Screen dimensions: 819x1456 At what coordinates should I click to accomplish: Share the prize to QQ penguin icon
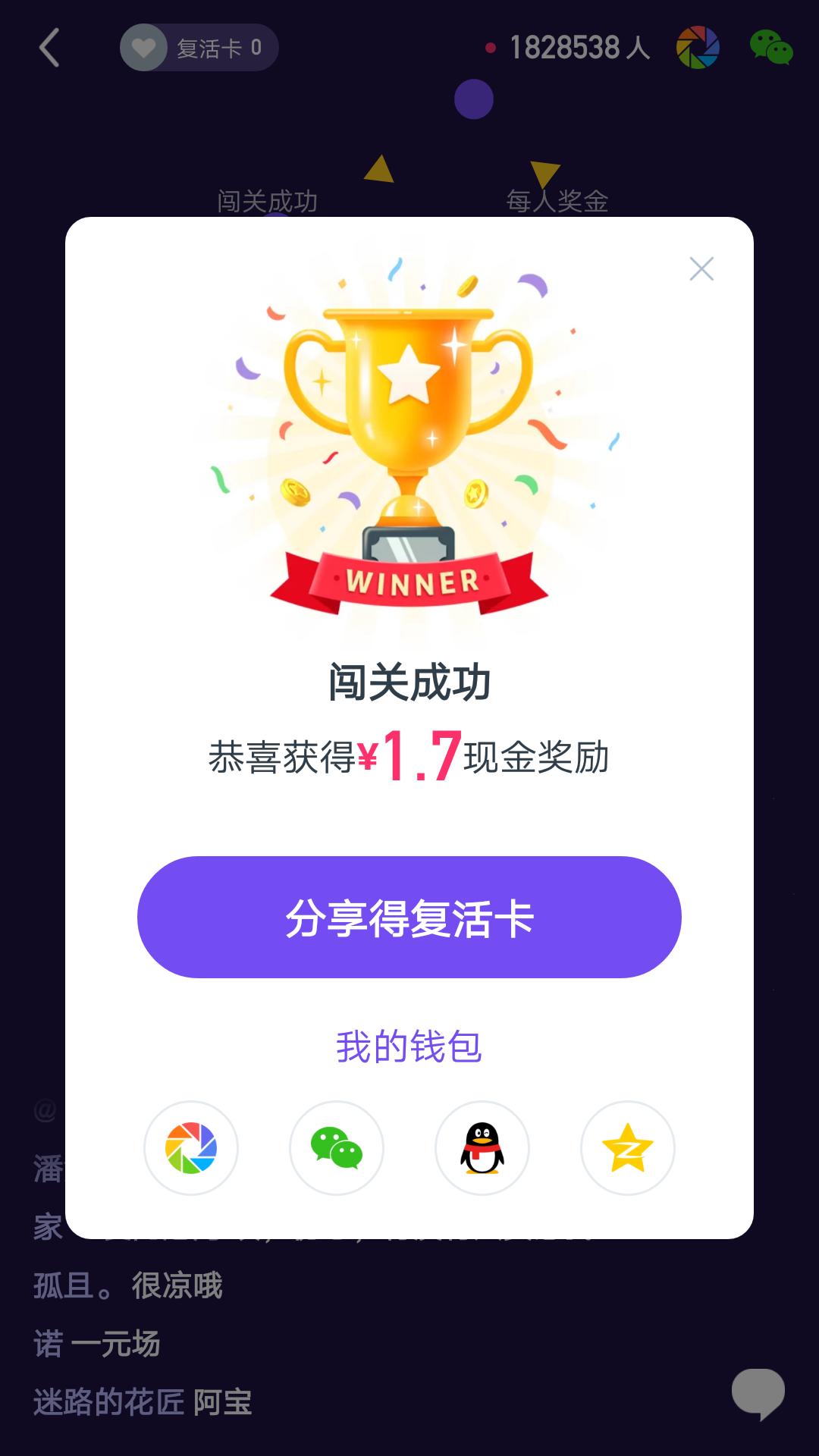482,1149
